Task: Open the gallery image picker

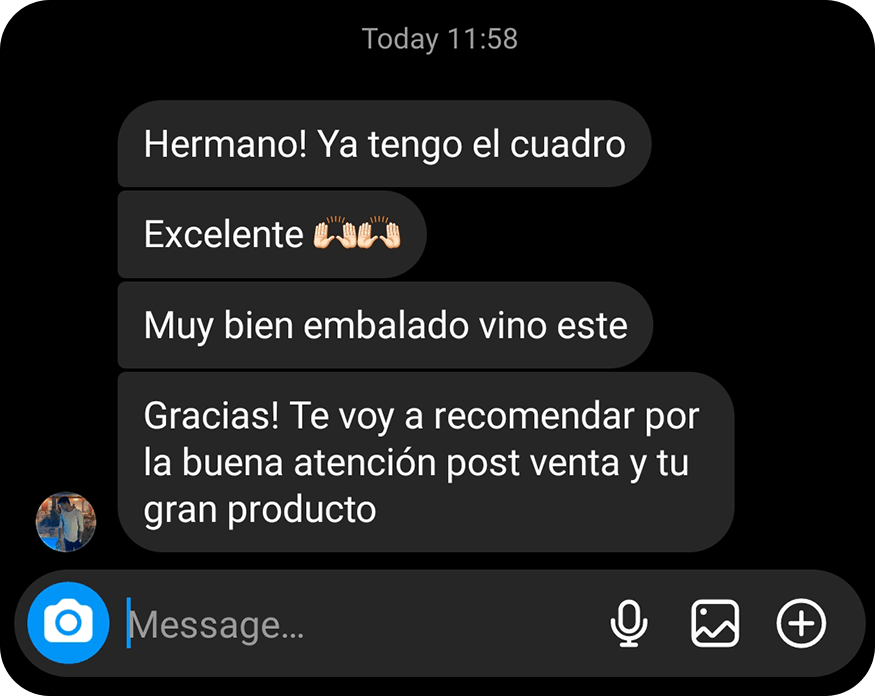Action: 715,624
